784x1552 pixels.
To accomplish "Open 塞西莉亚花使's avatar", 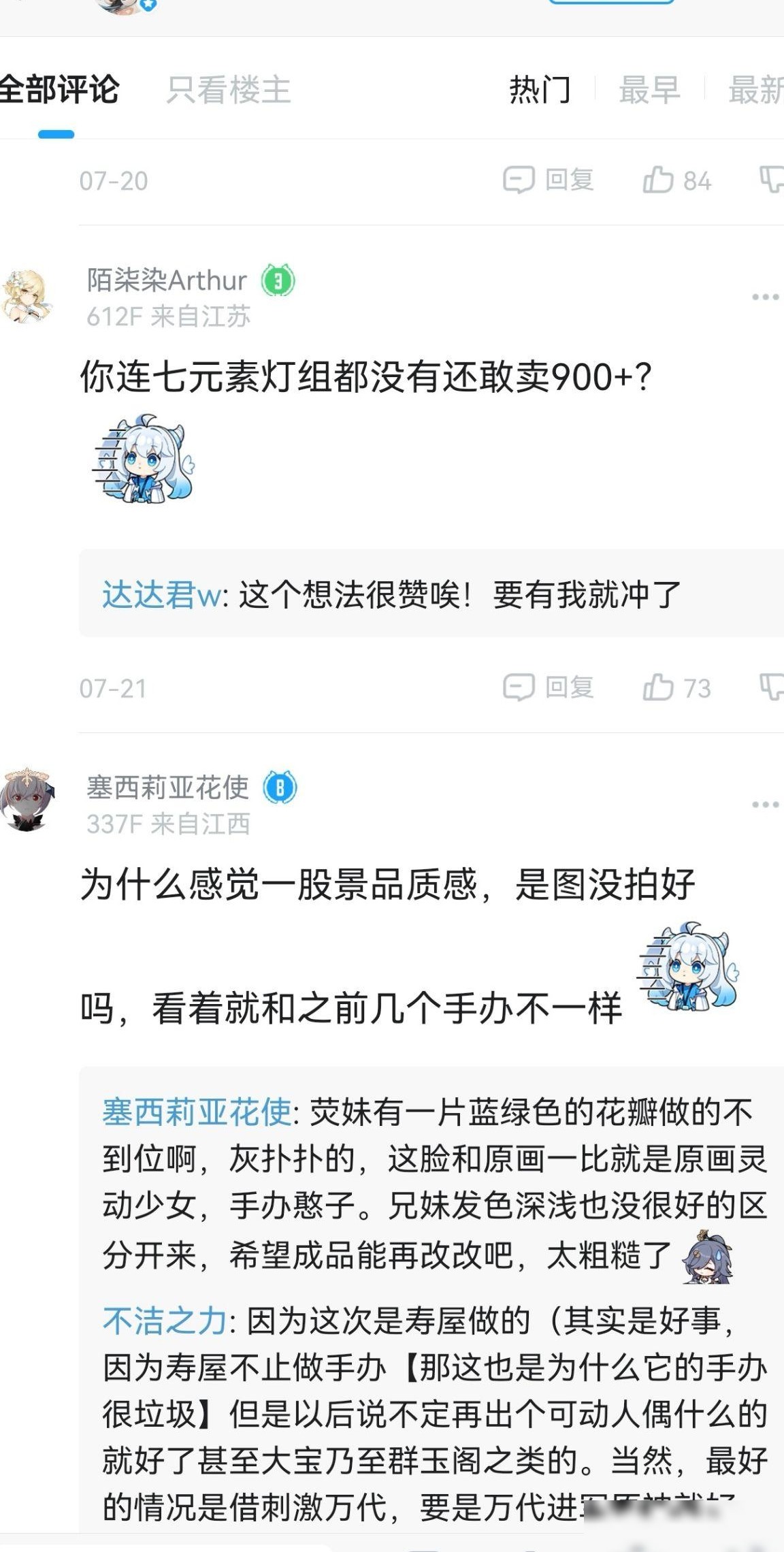I will pos(26,801).
